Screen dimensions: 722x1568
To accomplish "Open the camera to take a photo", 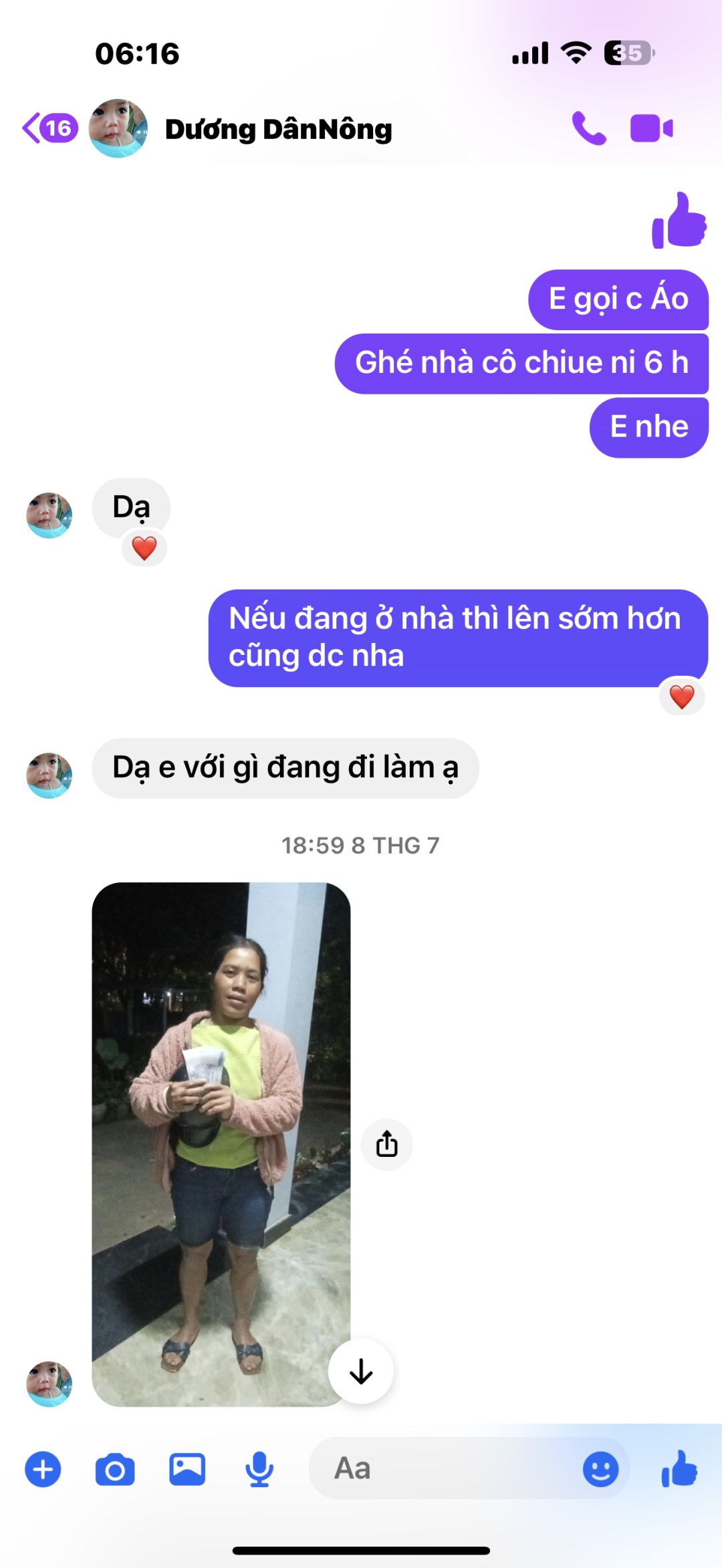I will [115, 1469].
